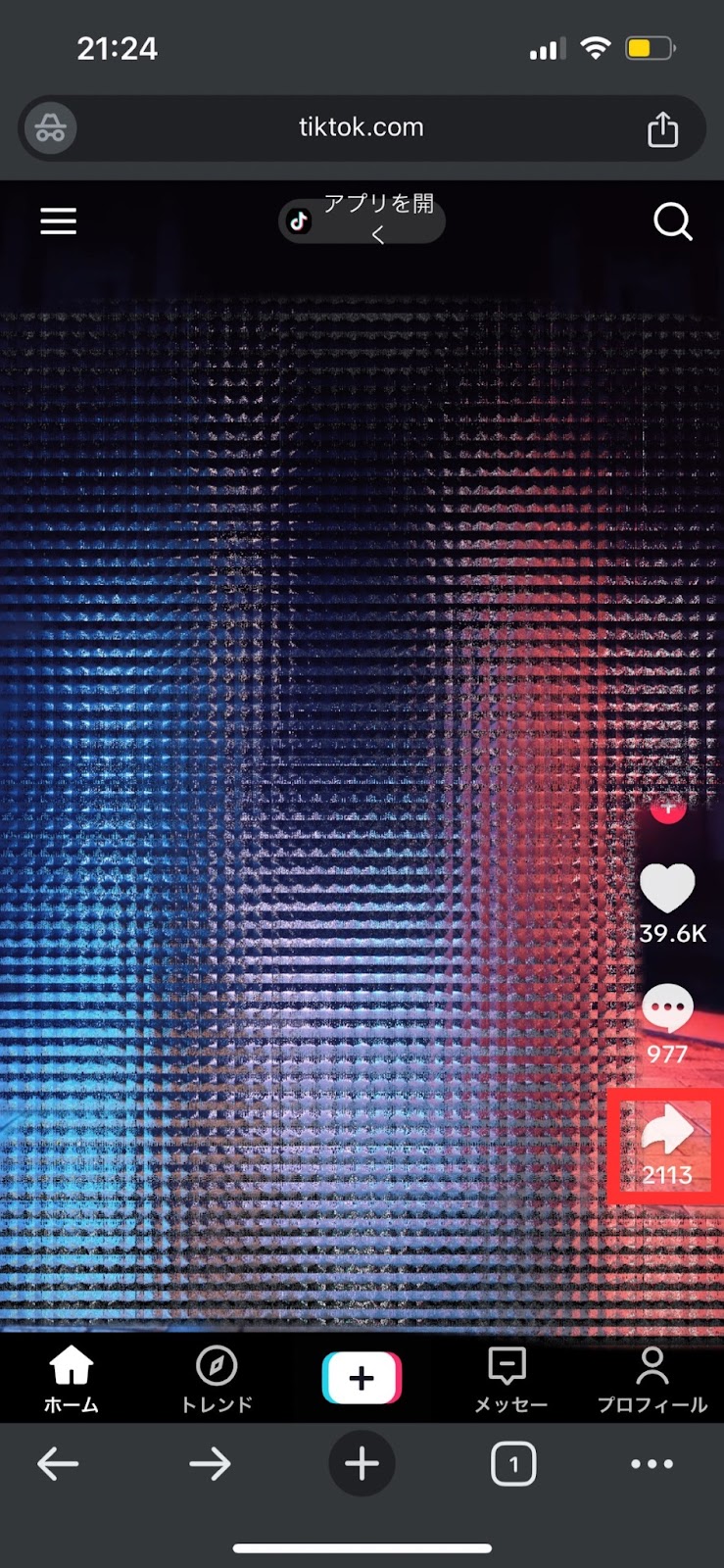Tap the tiktok.com address bar
This screenshot has width=724, height=1568.
point(361,127)
